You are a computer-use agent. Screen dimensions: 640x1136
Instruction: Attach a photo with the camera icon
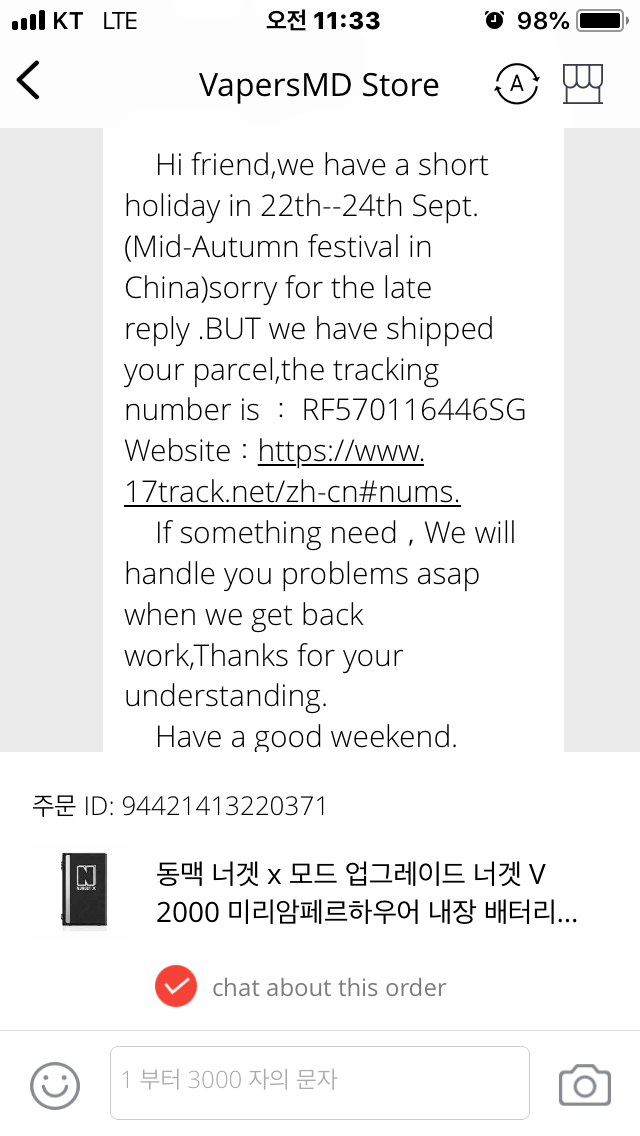point(584,1083)
